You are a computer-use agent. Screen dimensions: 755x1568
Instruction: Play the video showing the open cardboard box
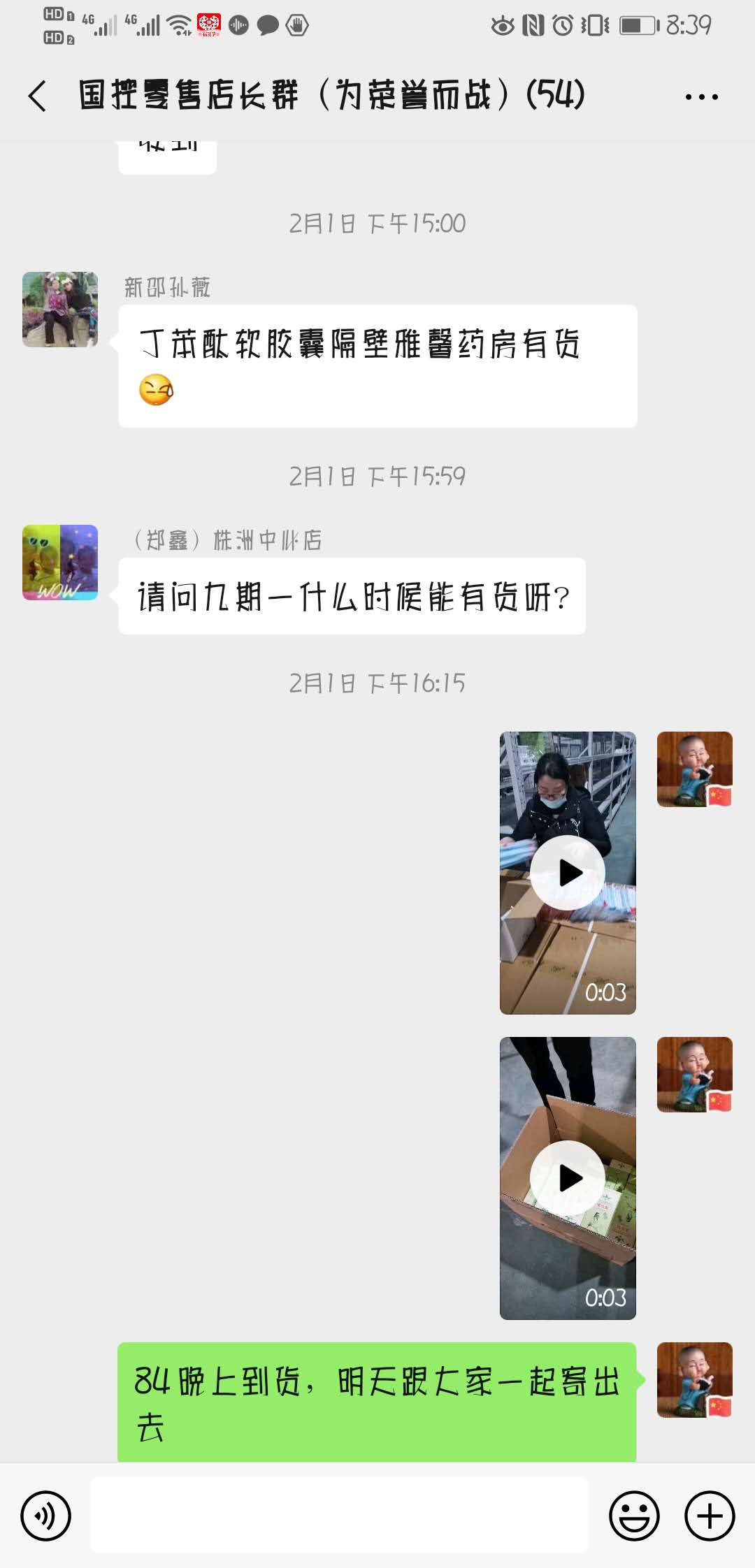click(x=568, y=1178)
